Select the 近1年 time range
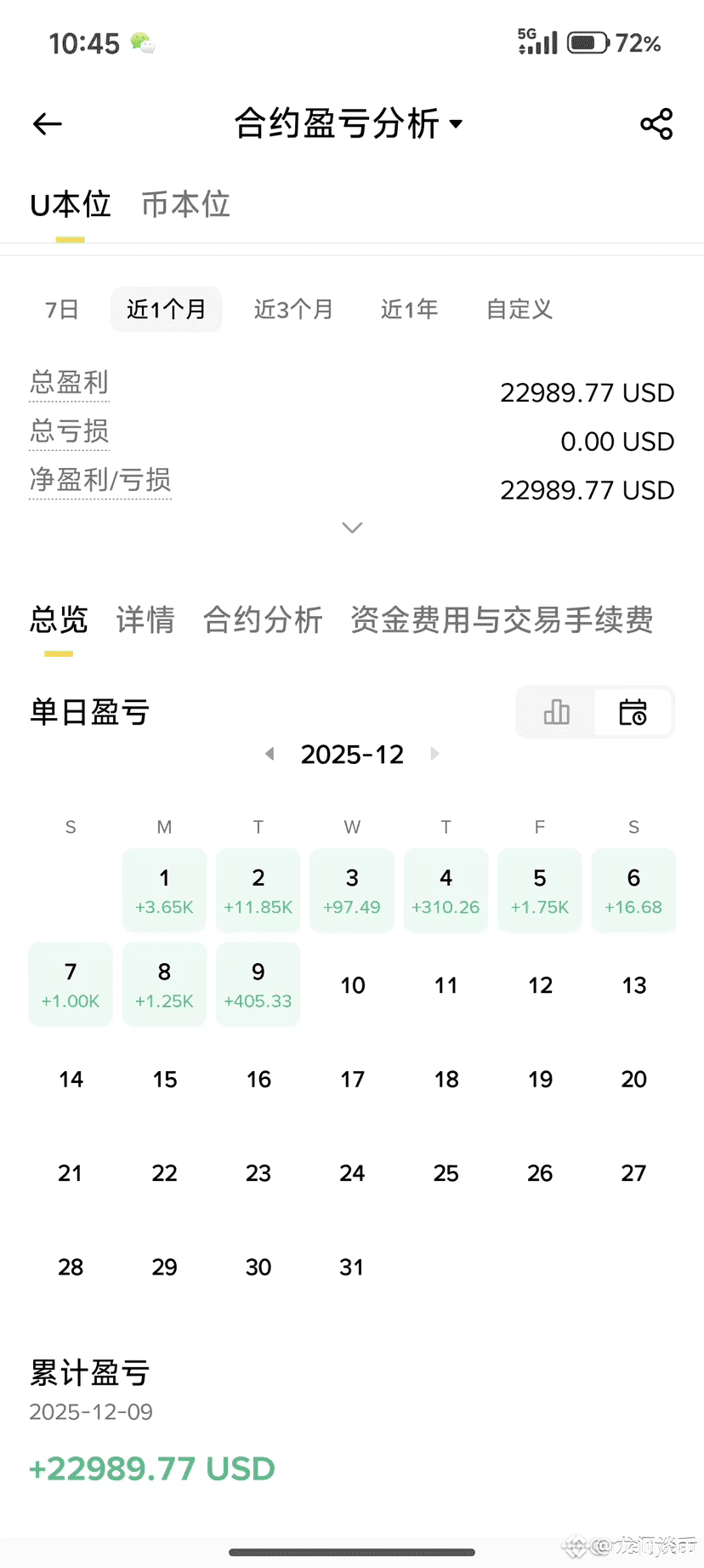 click(409, 309)
